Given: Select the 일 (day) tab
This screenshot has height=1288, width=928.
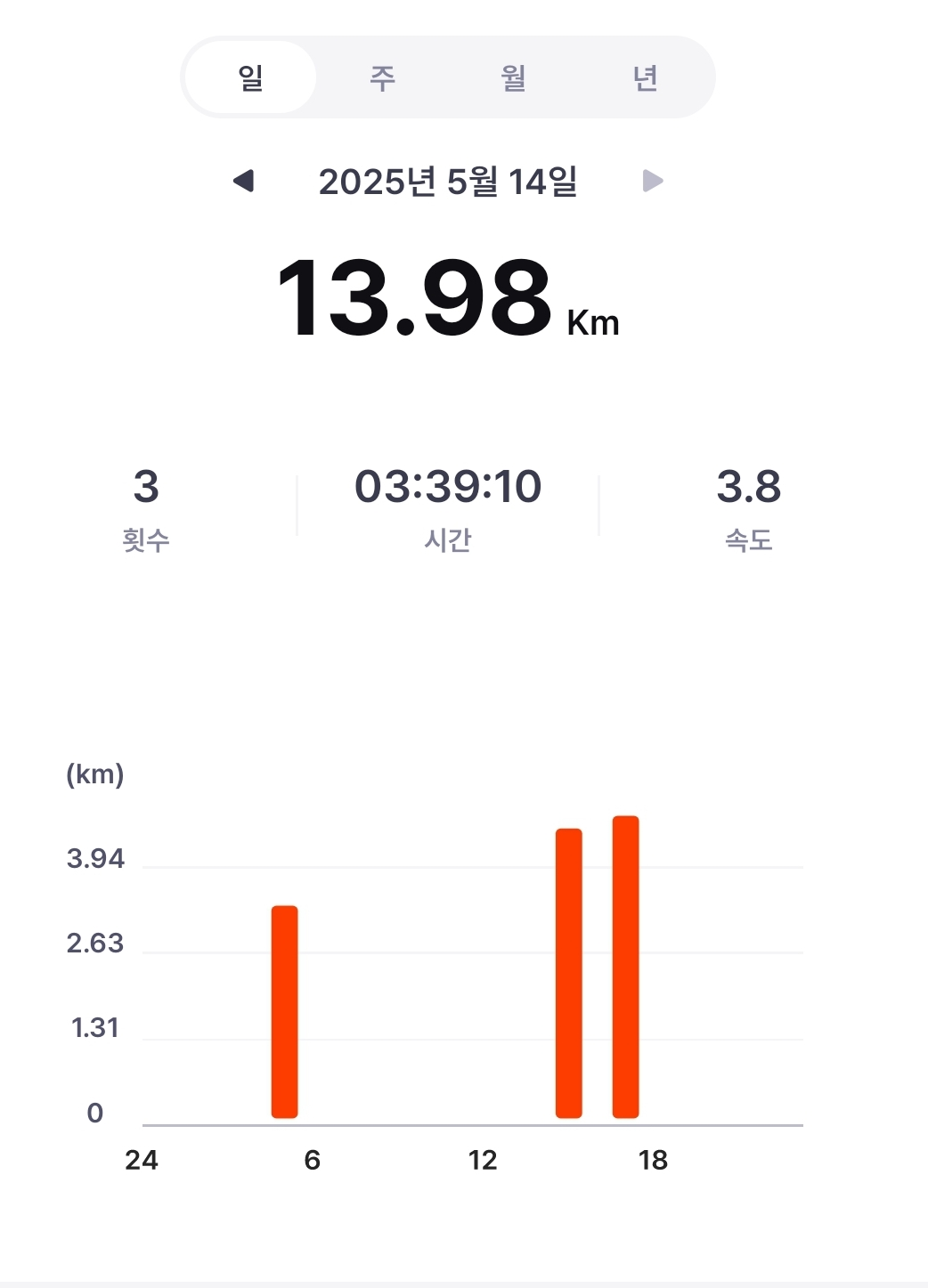Looking at the screenshot, I should coord(251,78).
